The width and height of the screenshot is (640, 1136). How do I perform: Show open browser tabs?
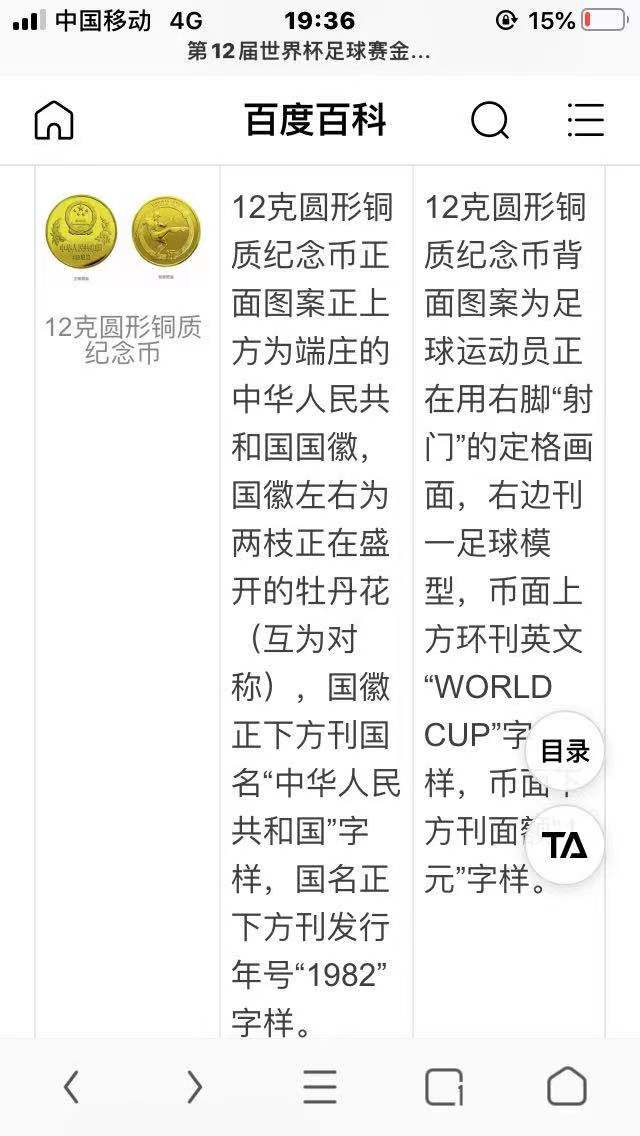[x=443, y=1087]
